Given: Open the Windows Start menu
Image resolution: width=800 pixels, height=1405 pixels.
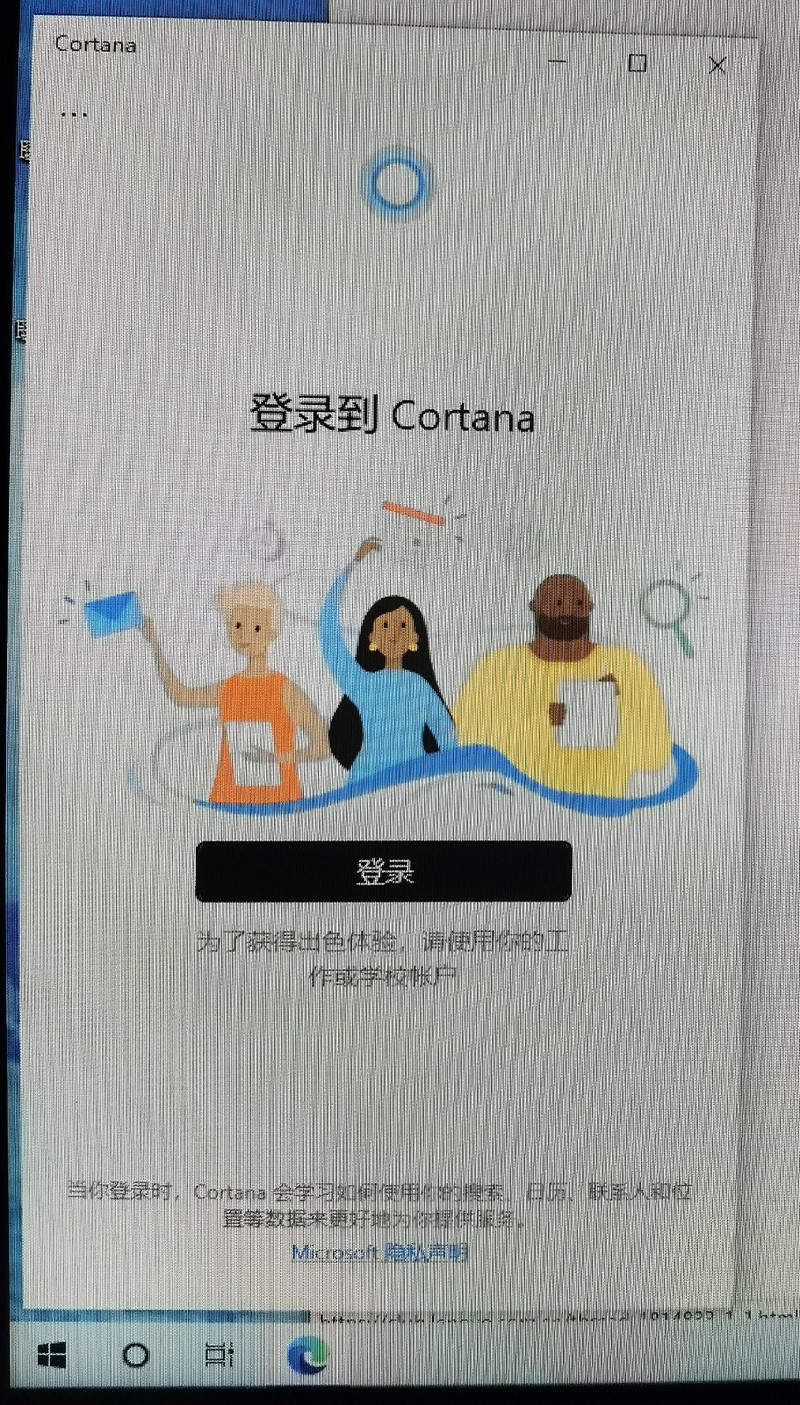Looking at the screenshot, I should [52, 1356].
